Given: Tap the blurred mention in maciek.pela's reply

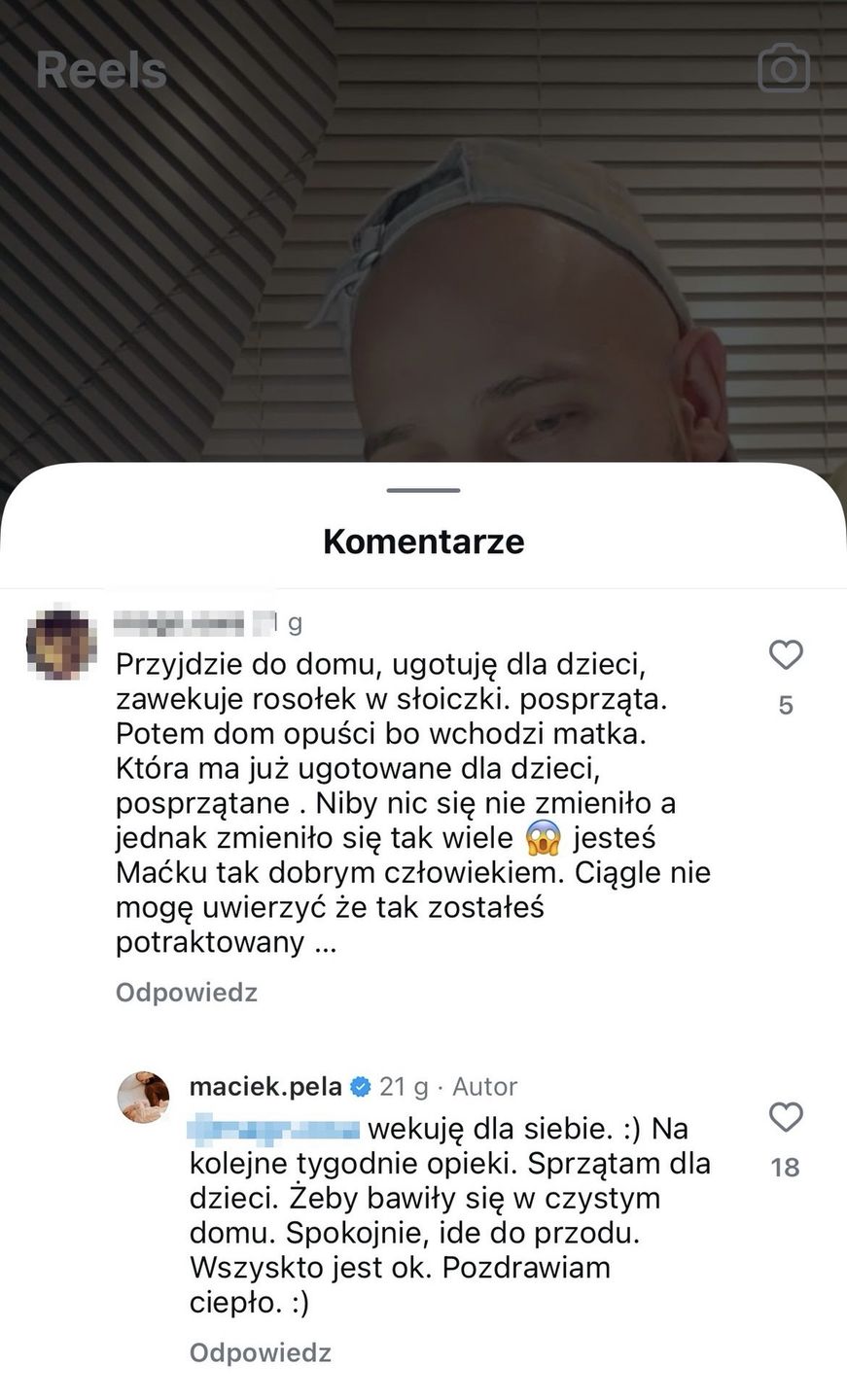Looking at the screenshot, I should click(274, 1129).
